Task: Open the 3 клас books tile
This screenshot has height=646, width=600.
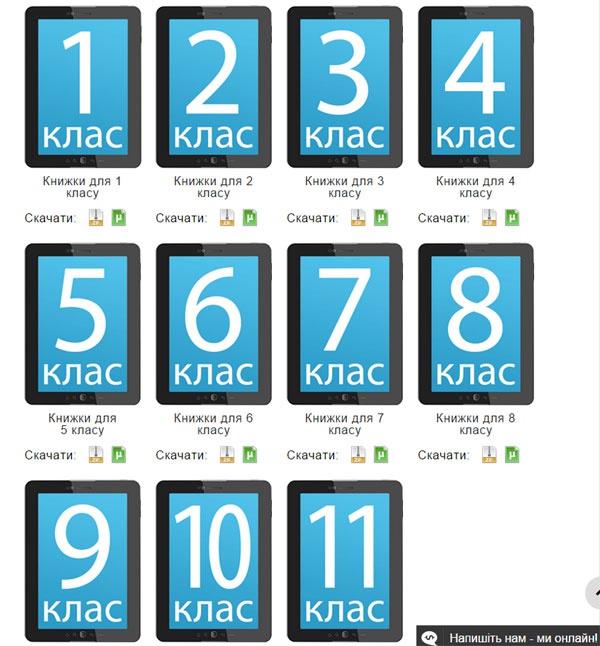Action: [x=345, y=87]
